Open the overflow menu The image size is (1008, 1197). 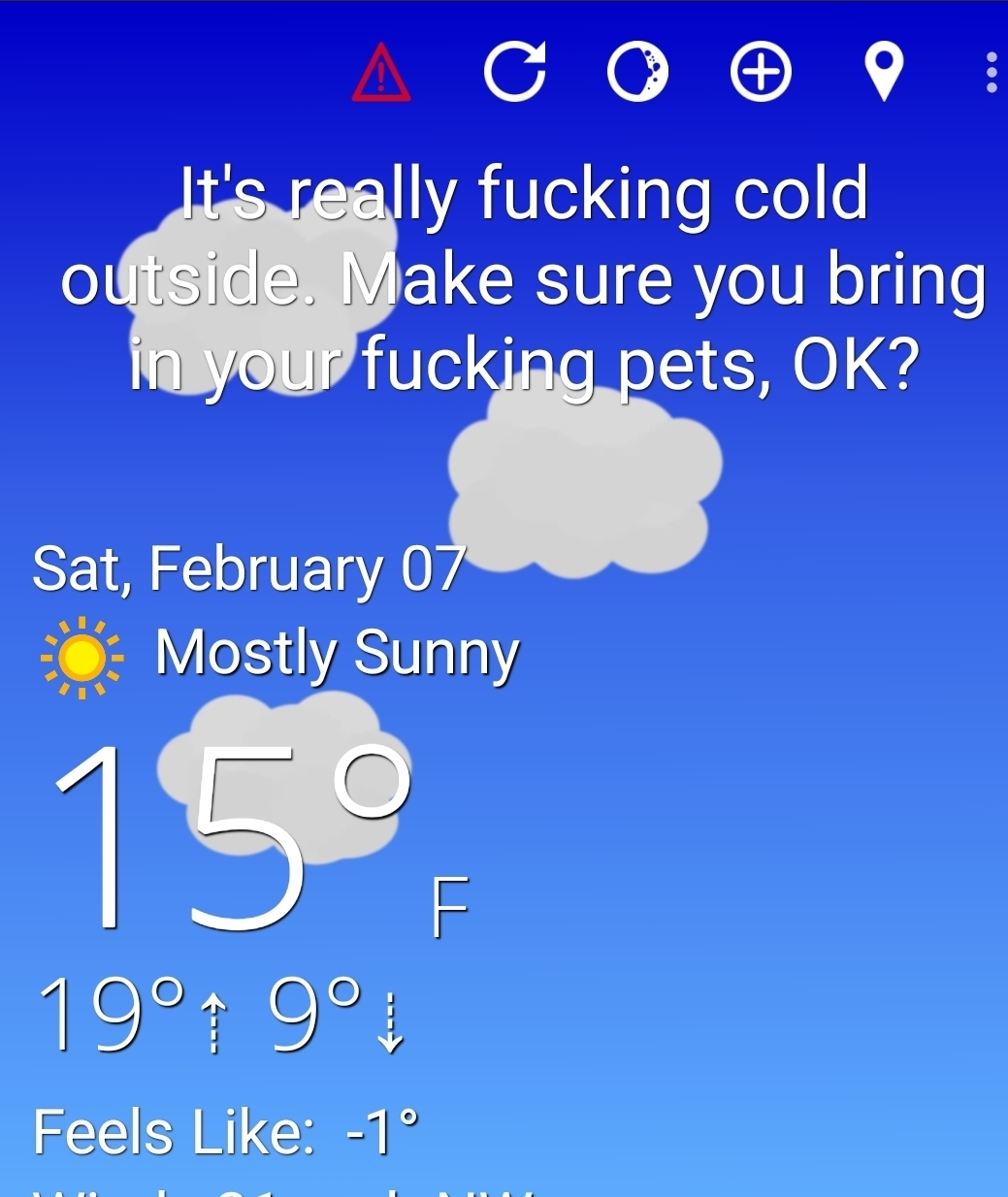991,72
